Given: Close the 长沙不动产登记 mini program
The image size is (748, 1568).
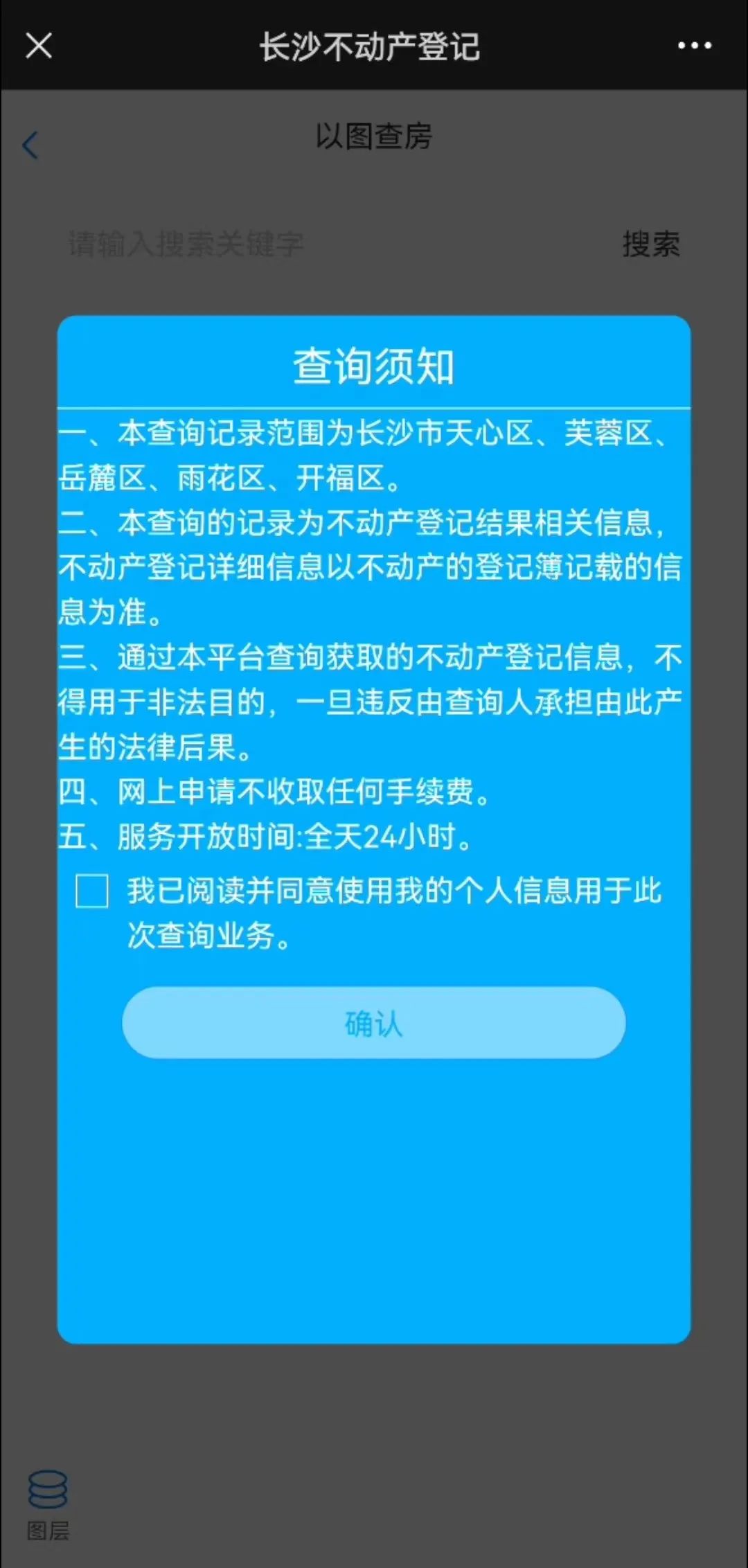Looking at the screenshot, I should click(x=39, y=46).
